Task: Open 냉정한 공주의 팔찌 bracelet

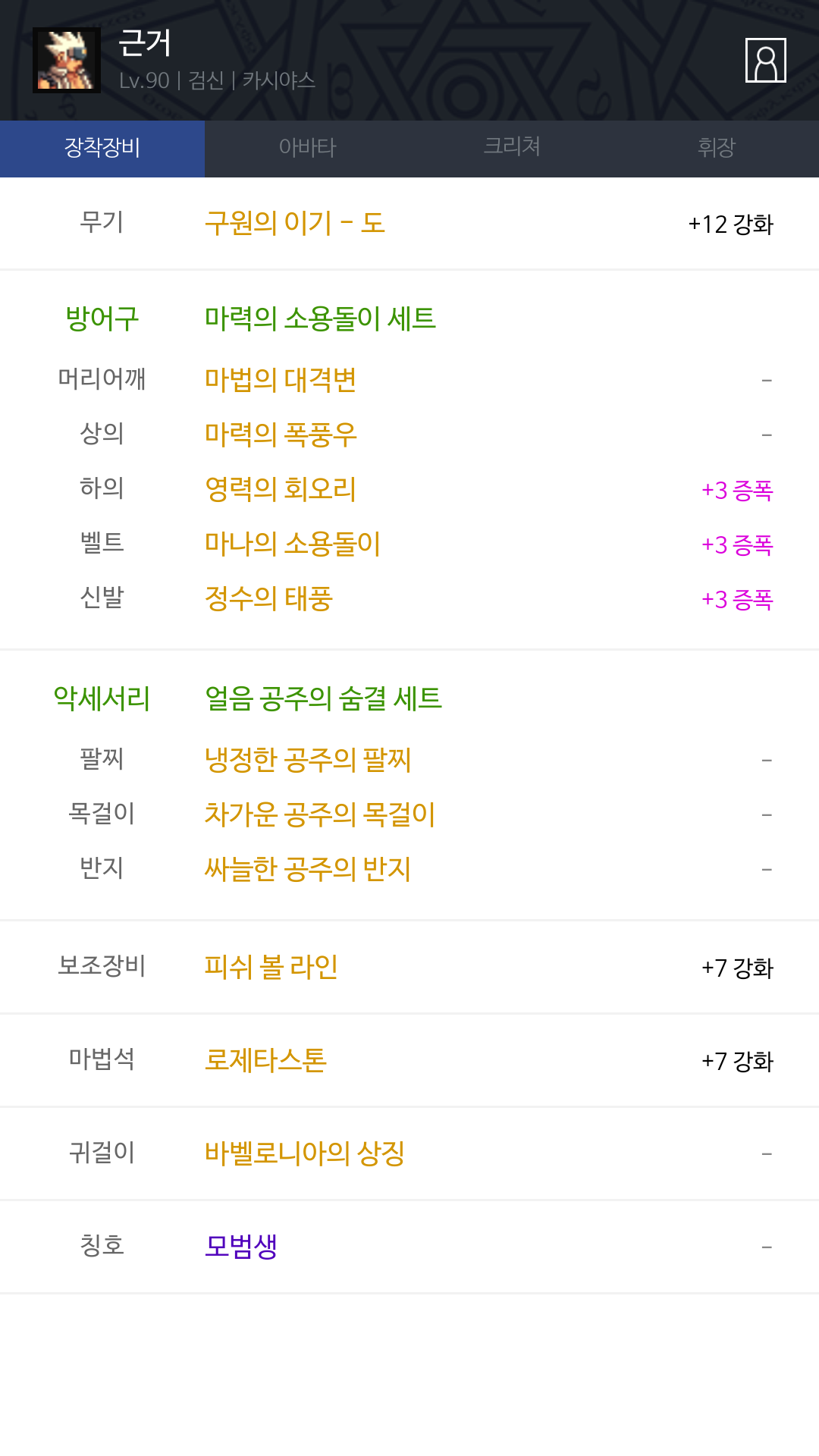Action: pos(308,760)
